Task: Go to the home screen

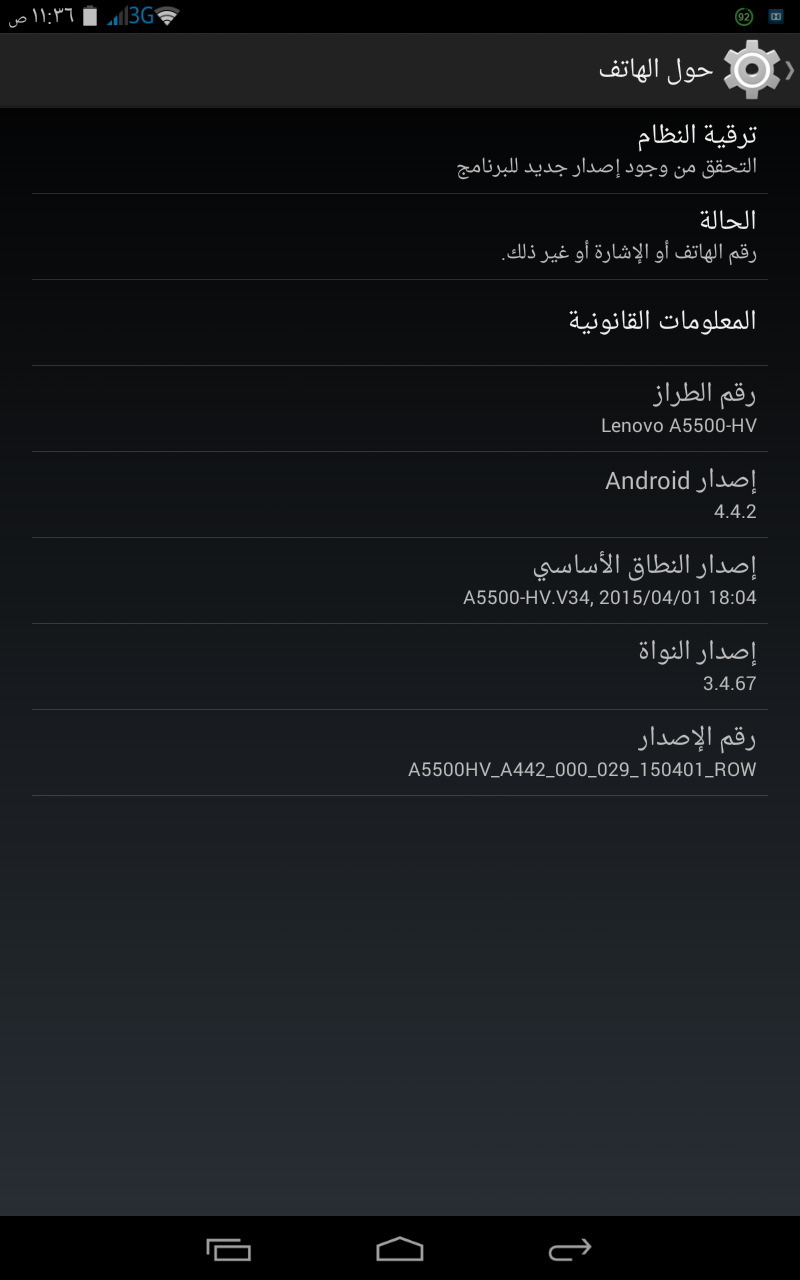Action: [x=400, y=1249]
